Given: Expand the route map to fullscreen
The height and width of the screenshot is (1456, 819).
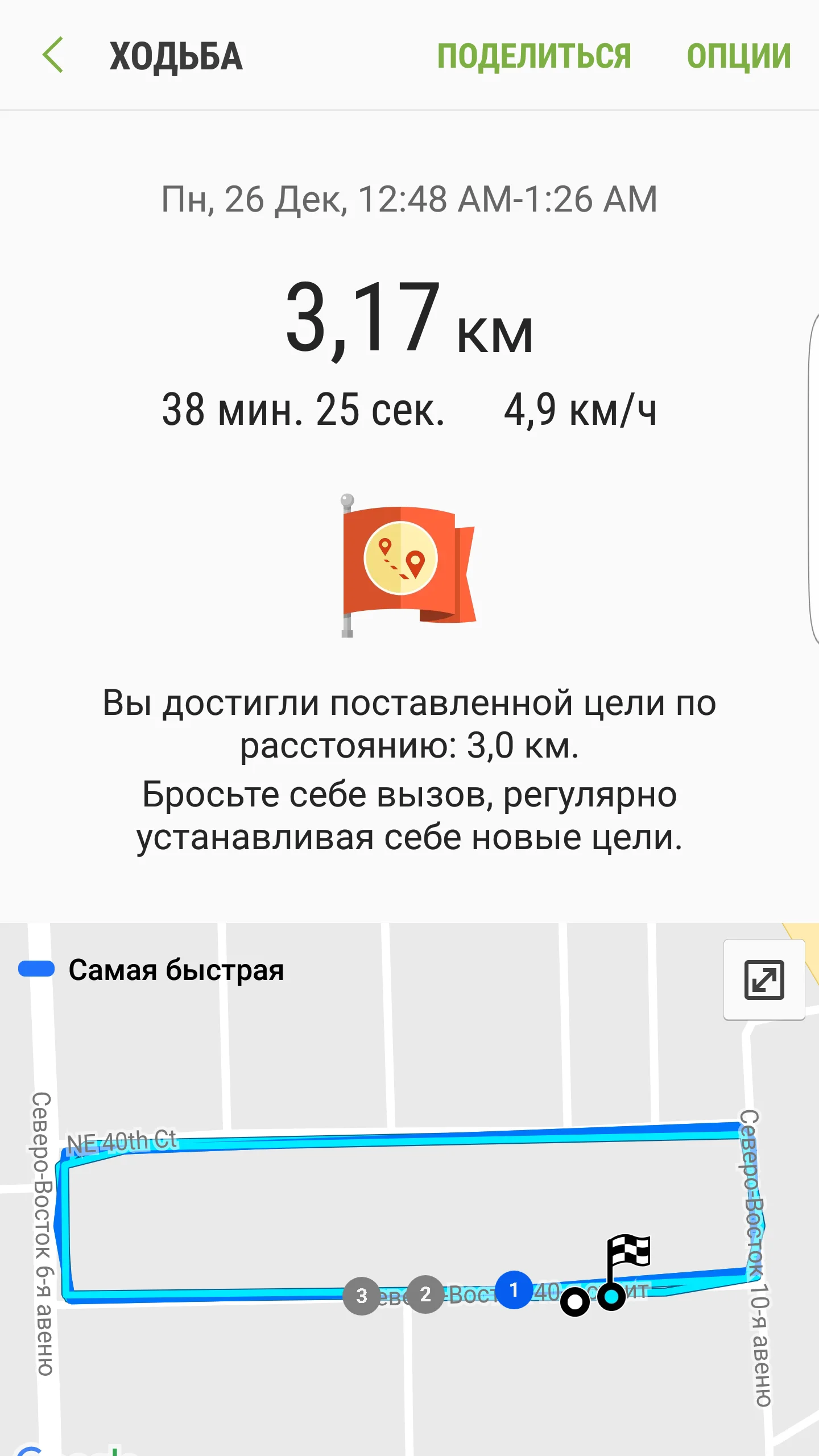Looking at the screenshot, I should point(764,980).
